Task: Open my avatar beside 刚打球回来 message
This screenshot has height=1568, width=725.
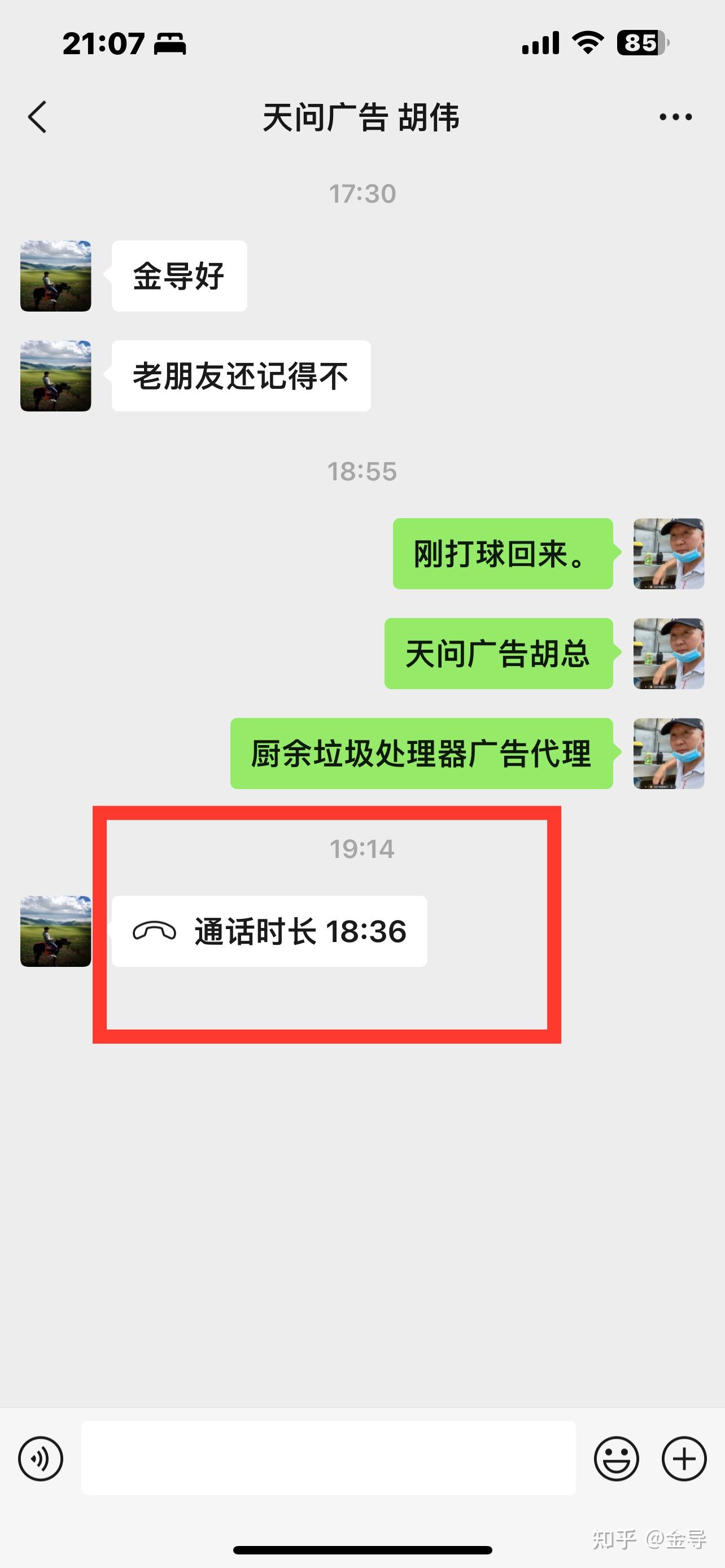Action: 669,553
